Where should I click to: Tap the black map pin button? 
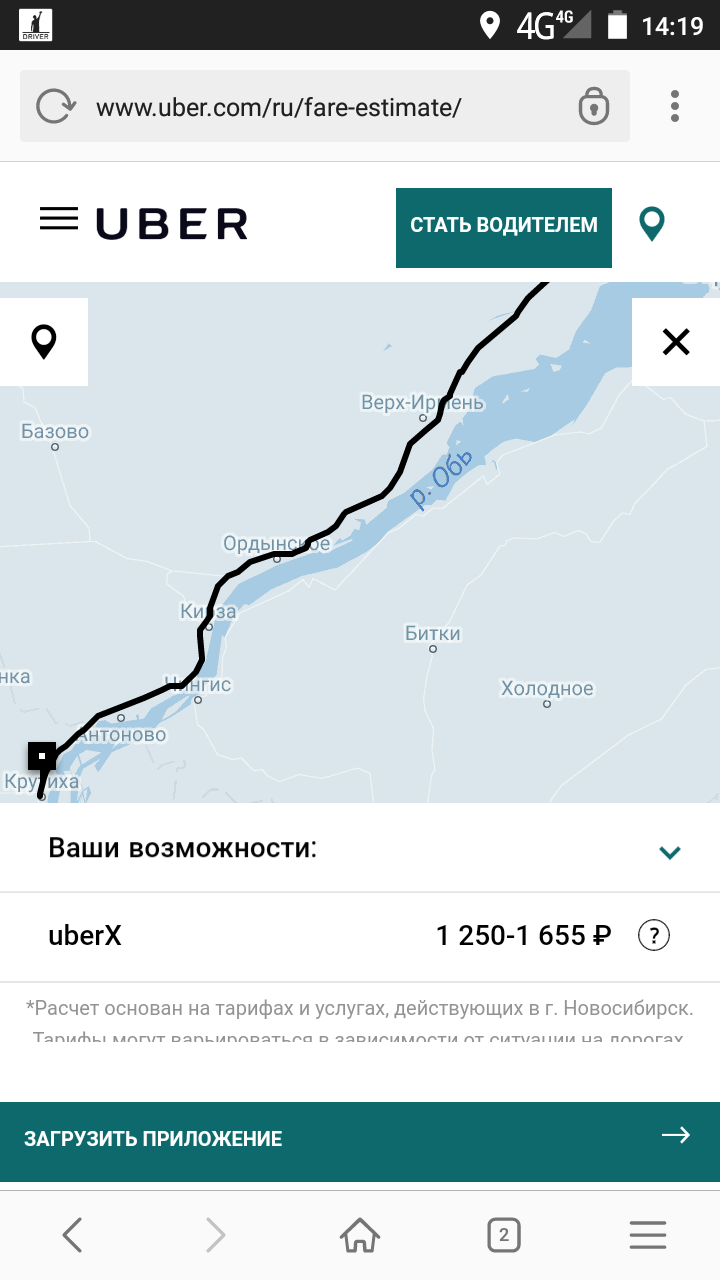click(44, 342)
